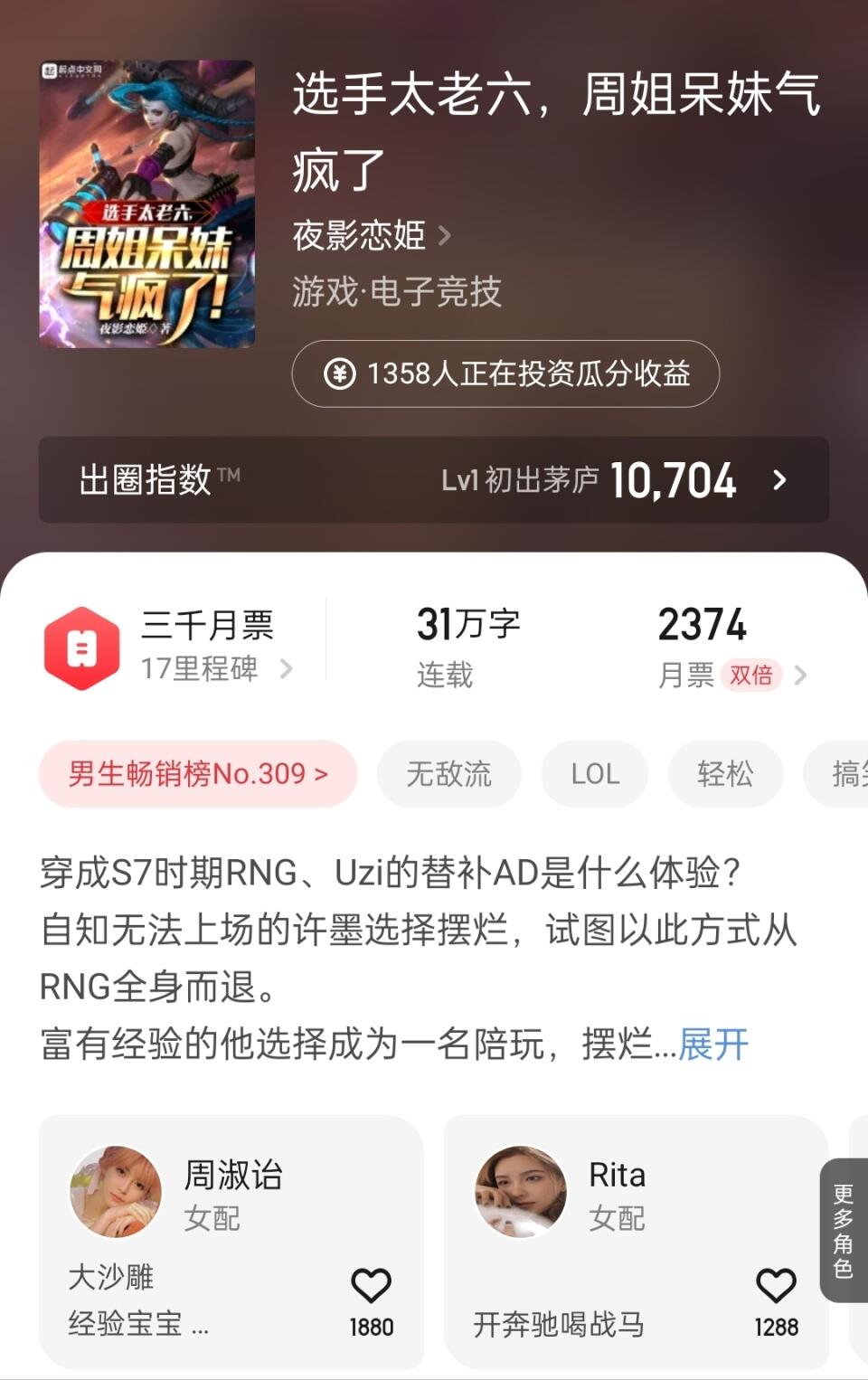
Task: Open the 游戏·电子竞技 category
Action: tap(396, 292)
